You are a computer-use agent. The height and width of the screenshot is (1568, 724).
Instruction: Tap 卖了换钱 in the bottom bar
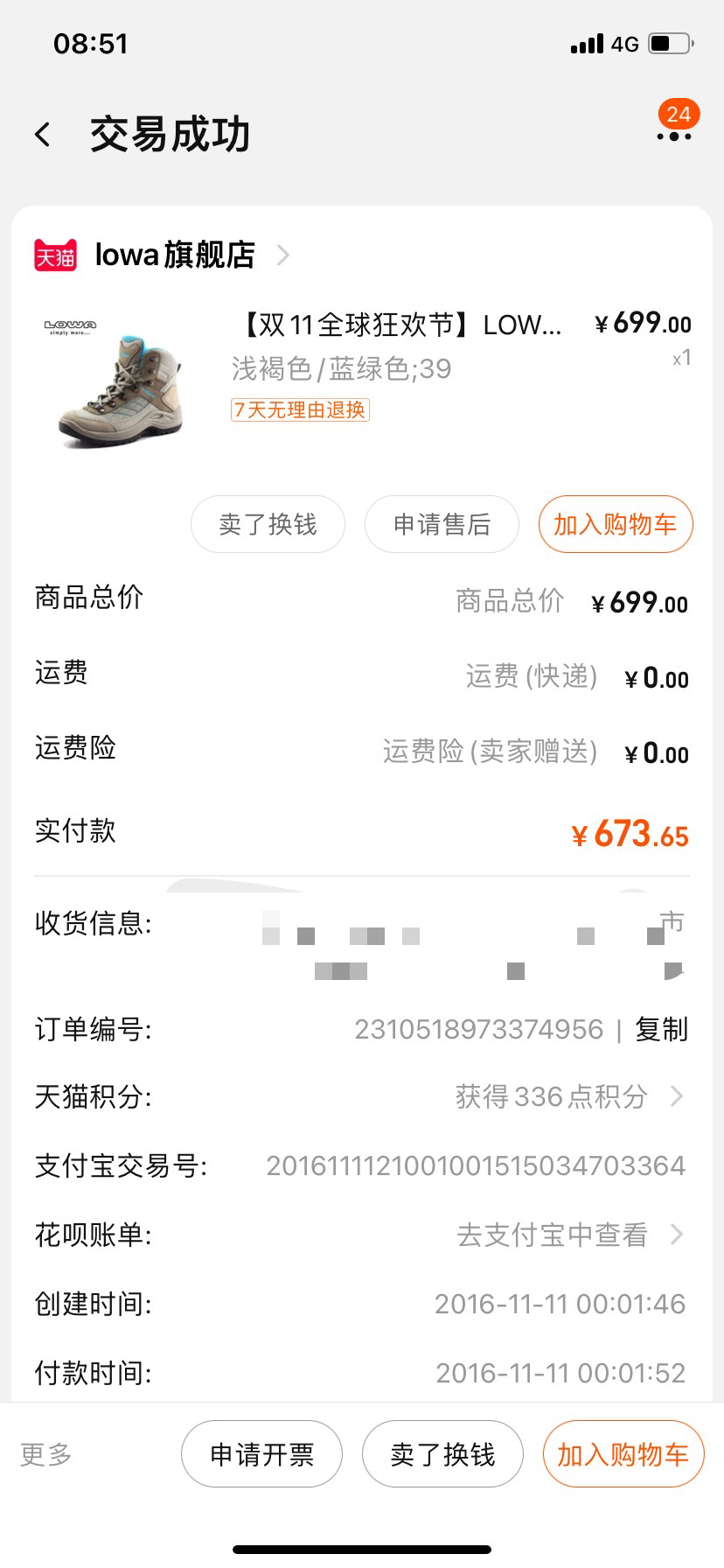[442, 1454]
